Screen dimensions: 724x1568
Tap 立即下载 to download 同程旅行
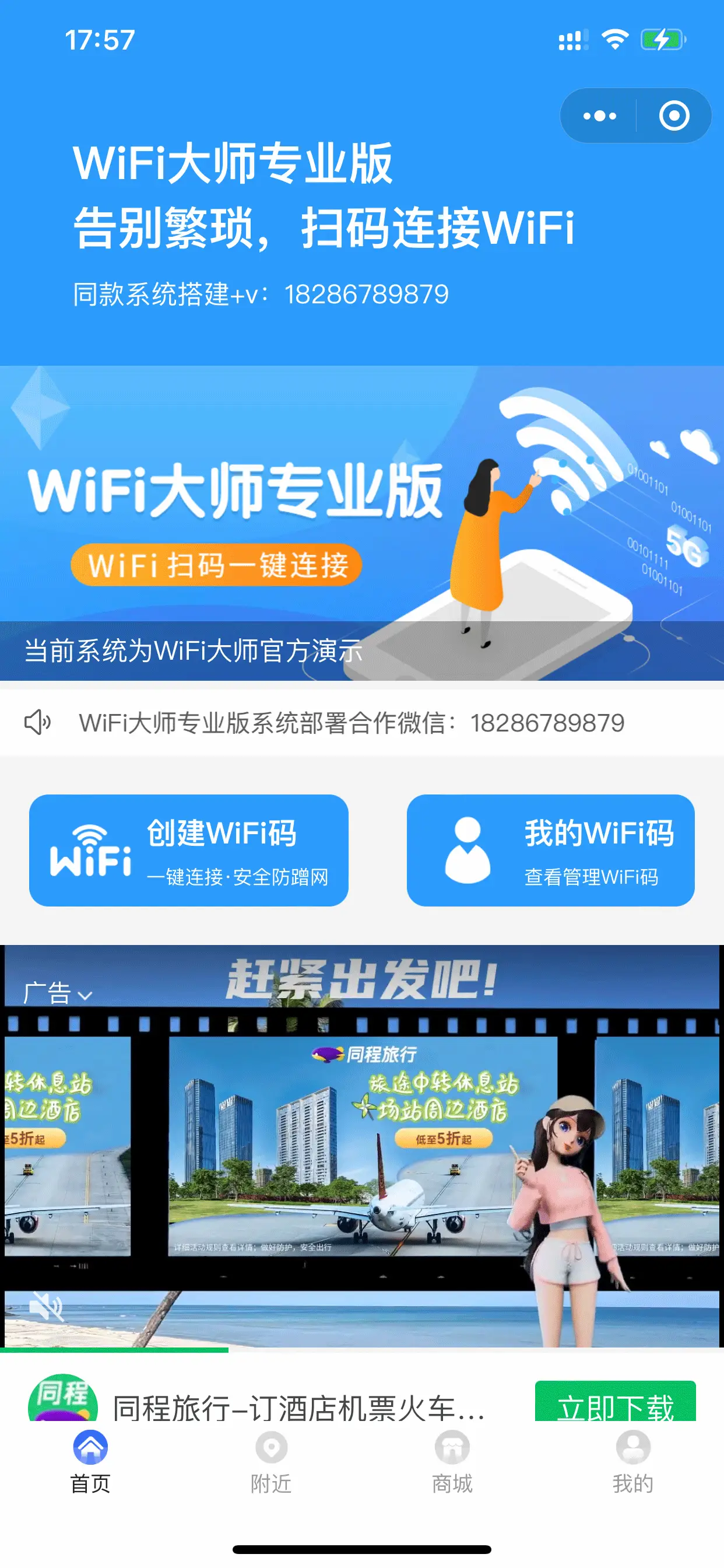[615, 1401]
